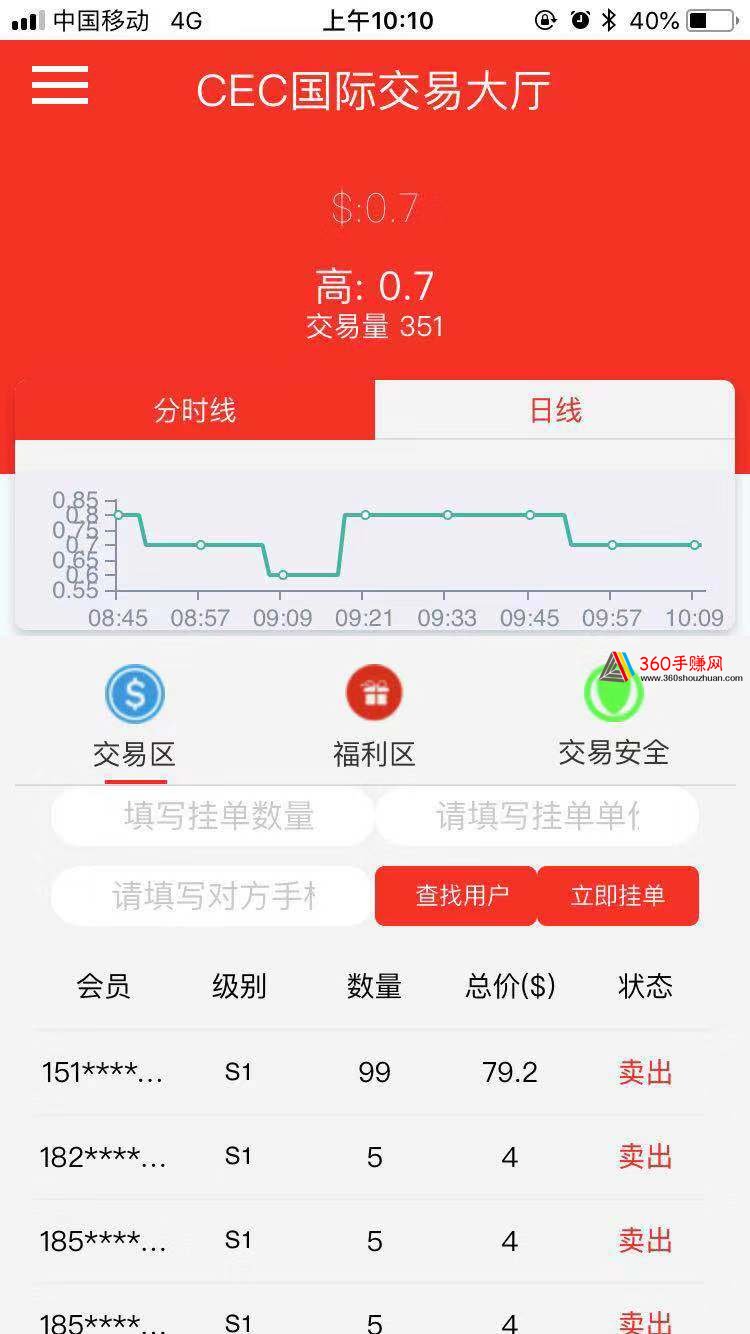Tap the 查找用户 button
The width and height of the screenshot is (750, 1334).
(456, 896)
